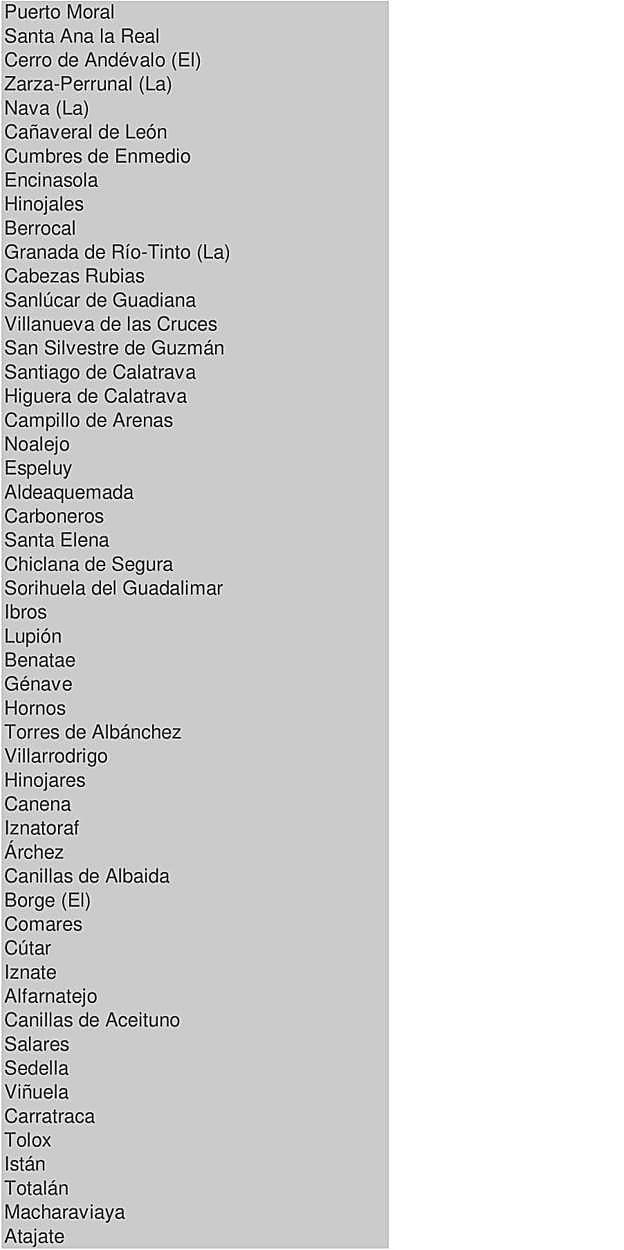
Task: Select the Tolox entry
Action: coord(27,1140)
